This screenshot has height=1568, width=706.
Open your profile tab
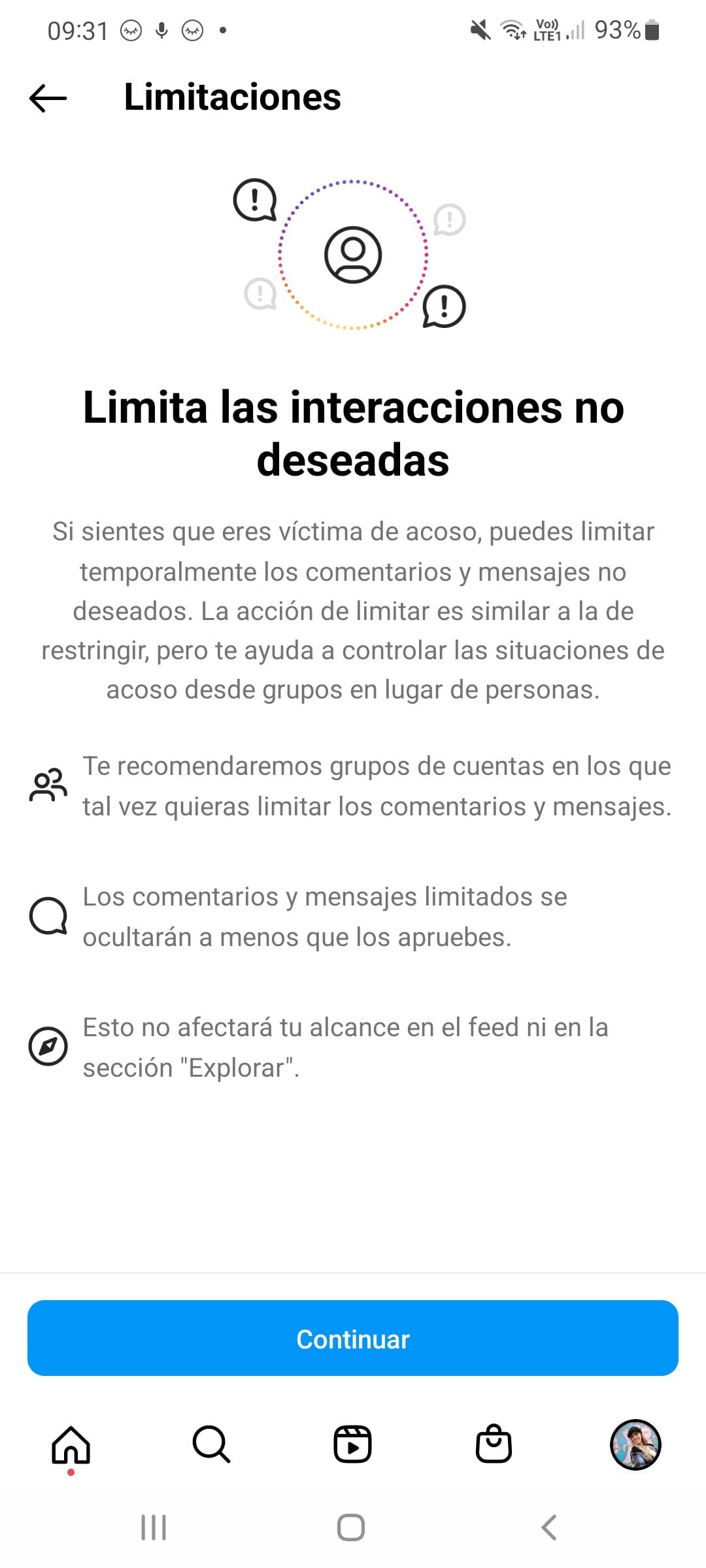click(x=635, y=1444)
